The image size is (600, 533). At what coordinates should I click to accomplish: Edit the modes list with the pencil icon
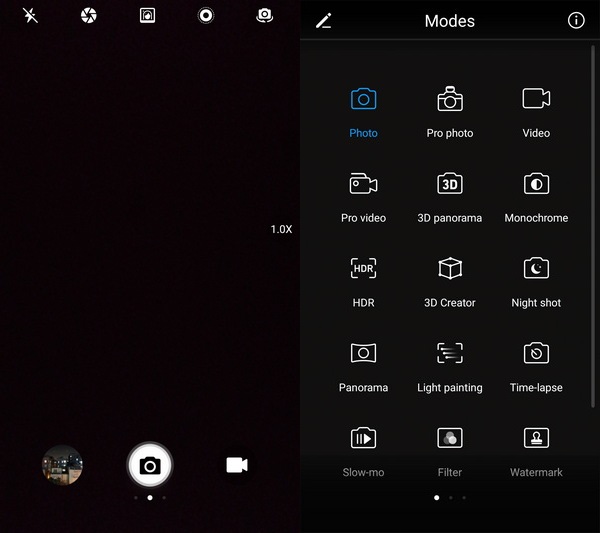tap(323, 21)
